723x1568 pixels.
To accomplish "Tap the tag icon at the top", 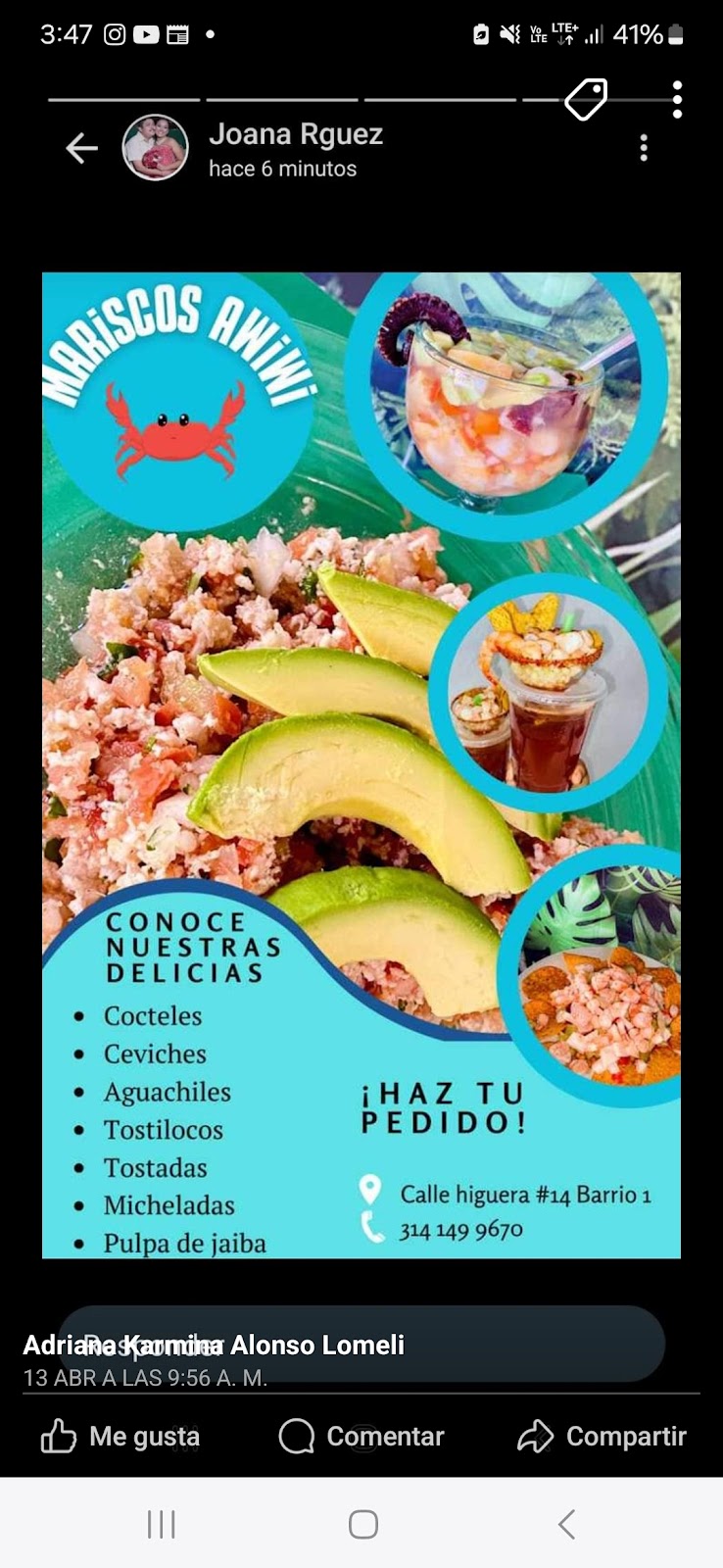I will point(586,99).
